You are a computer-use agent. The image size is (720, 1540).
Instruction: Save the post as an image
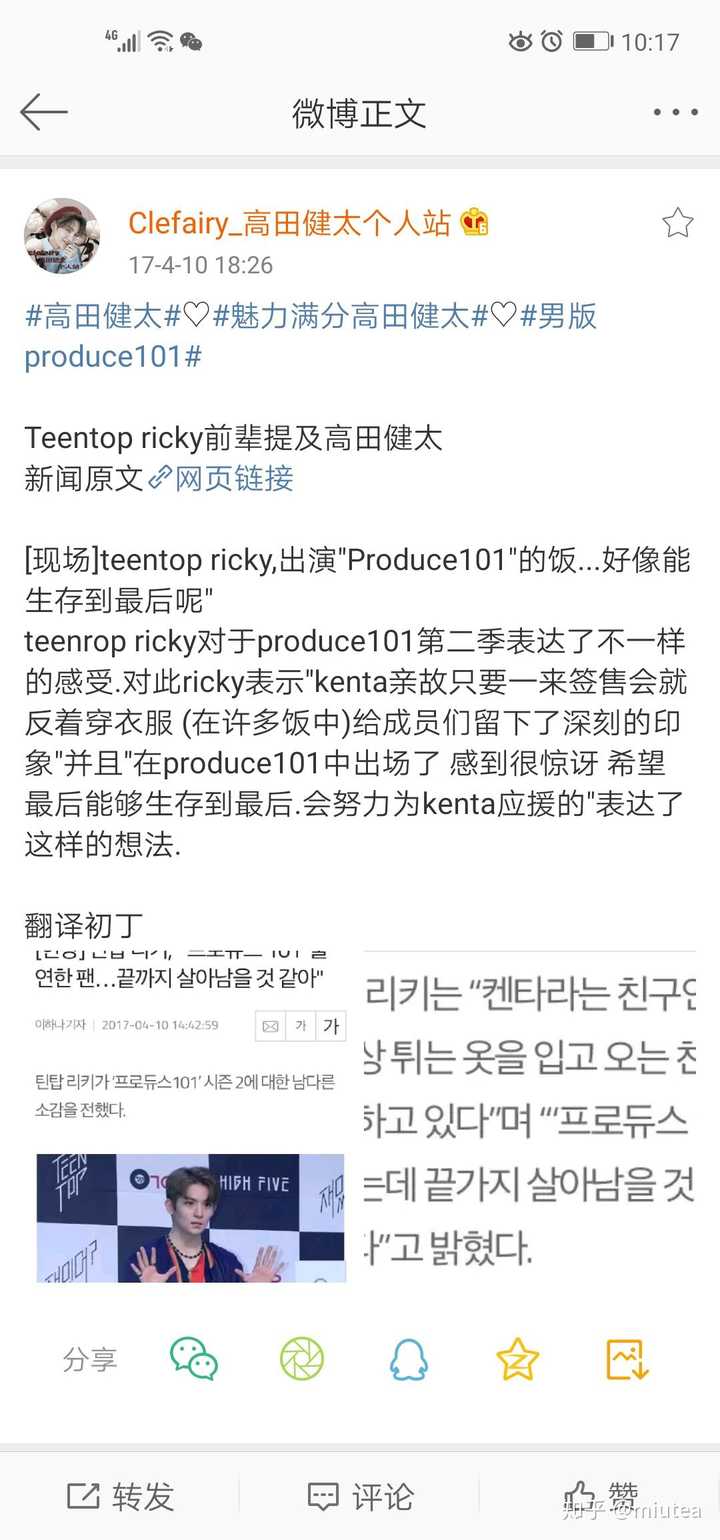(x=627, y=1359)
